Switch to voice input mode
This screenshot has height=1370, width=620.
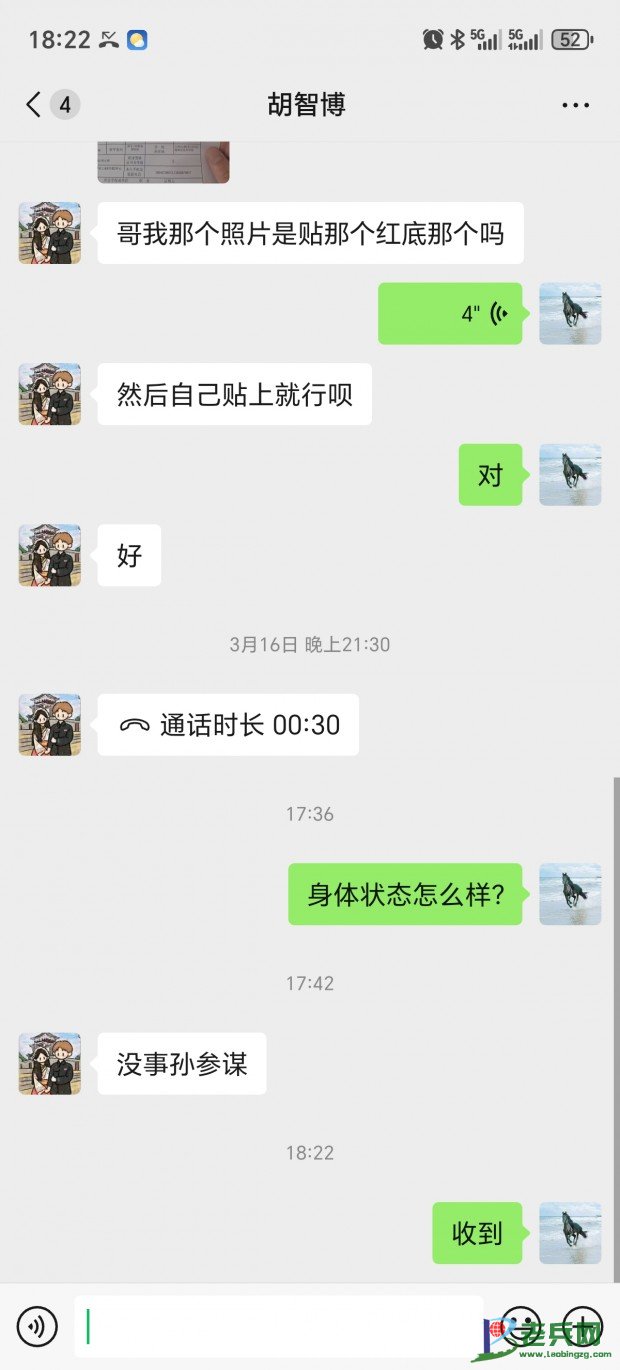click(x=37, y=1327)
